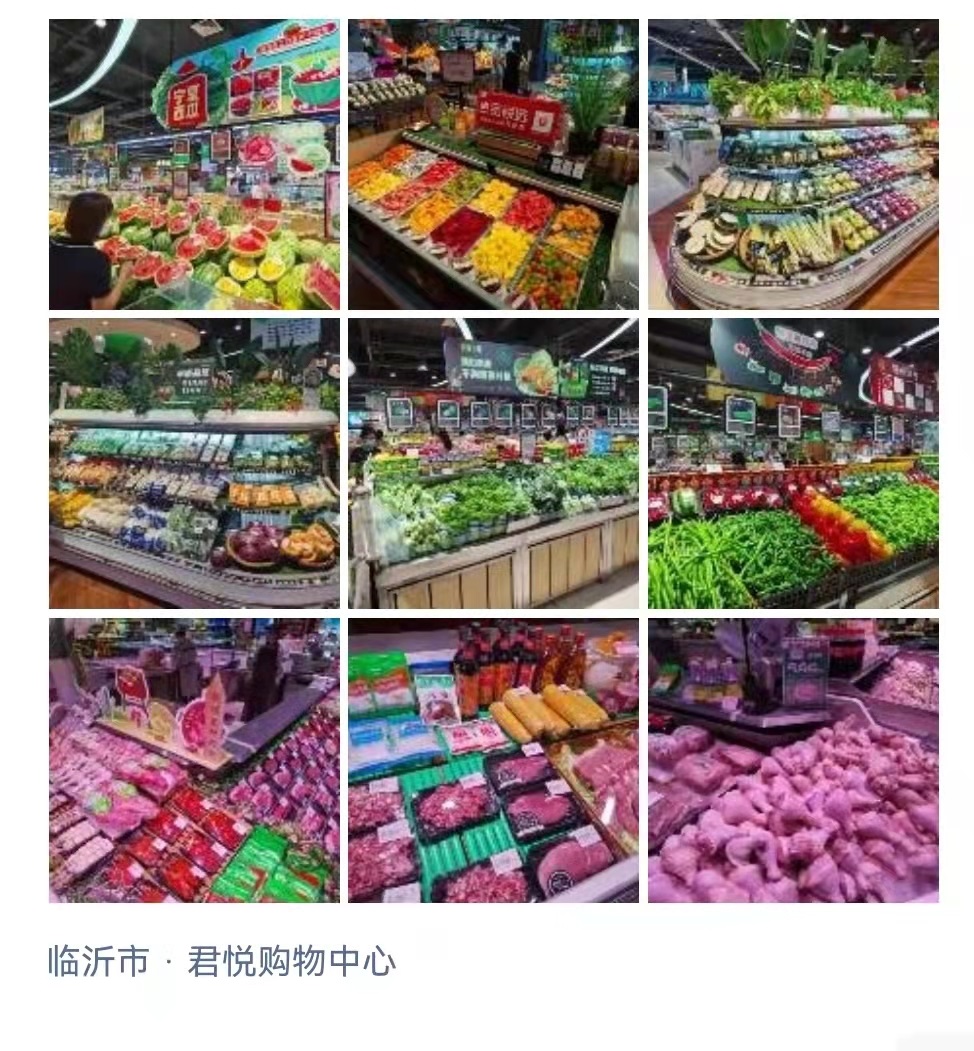Screen dimensions: 974x1051
Task: Open the 临沂市 · 君悦购物中心 location link
Action: (x=222, y=962)
